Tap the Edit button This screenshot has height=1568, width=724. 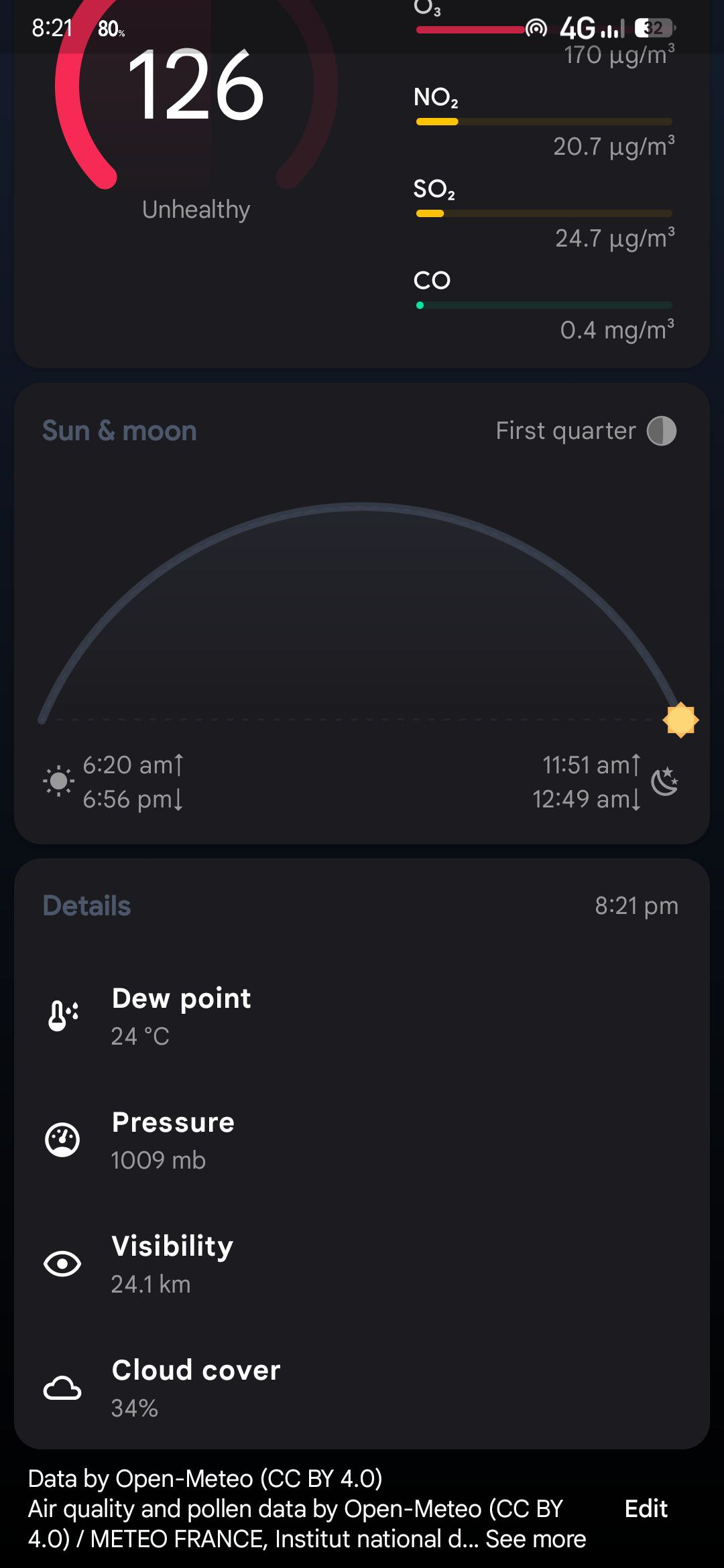646,1508
